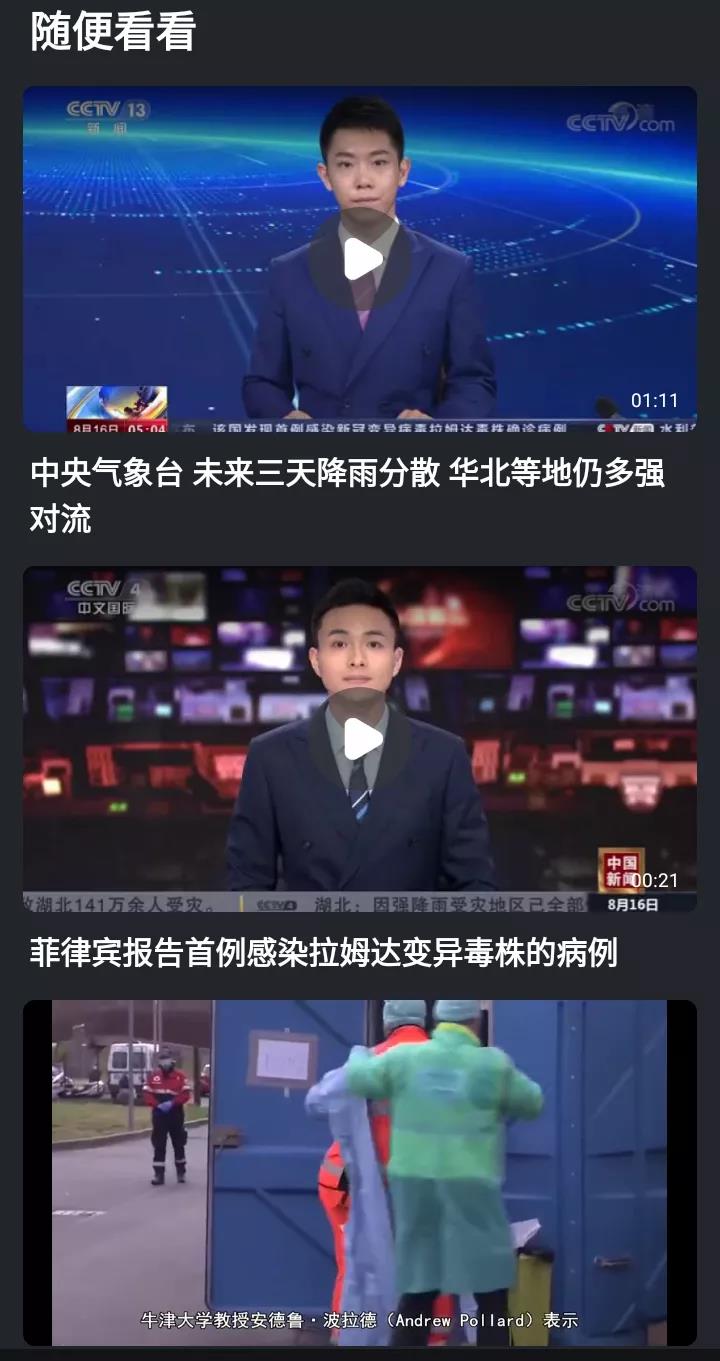Viewport: 720px width, 1361px height.
Task: Open the 菲律宾报告首例感染拉姆达 headline
Action: coord(324,953)
